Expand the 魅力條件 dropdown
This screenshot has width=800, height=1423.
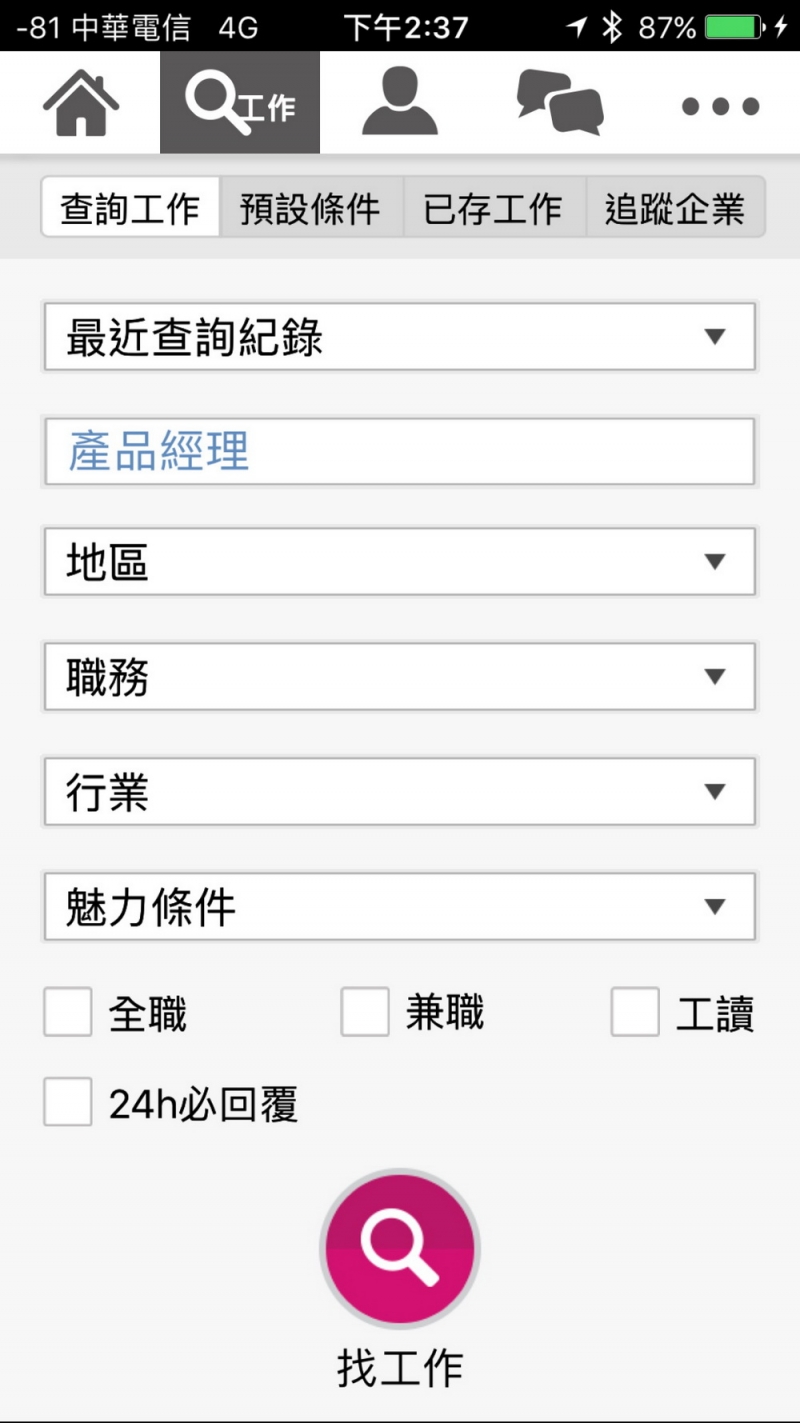point(399,907)
